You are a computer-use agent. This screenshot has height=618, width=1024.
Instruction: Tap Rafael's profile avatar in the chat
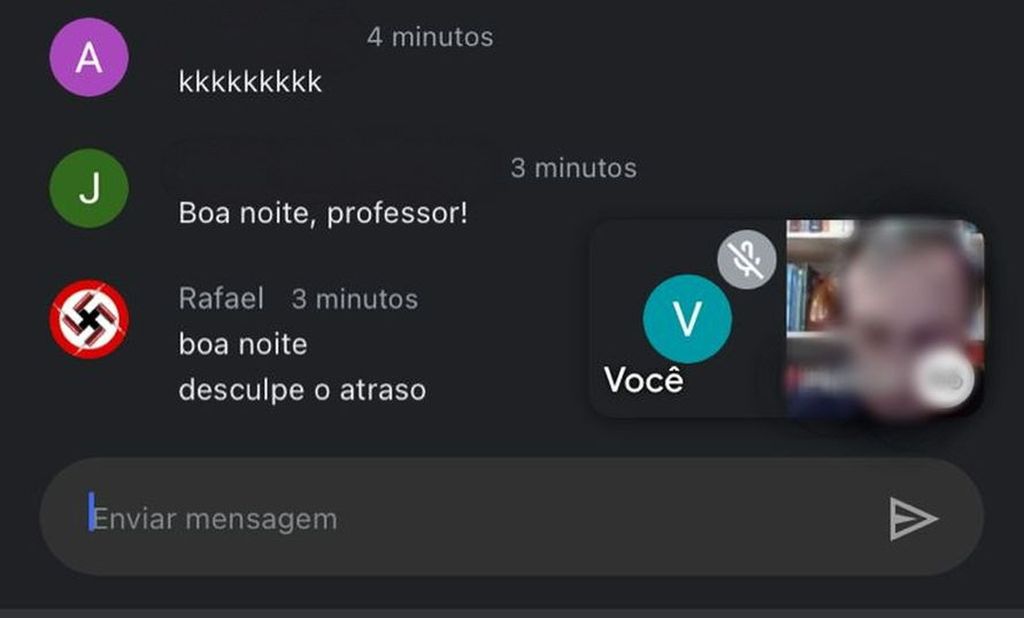point(89,319)
